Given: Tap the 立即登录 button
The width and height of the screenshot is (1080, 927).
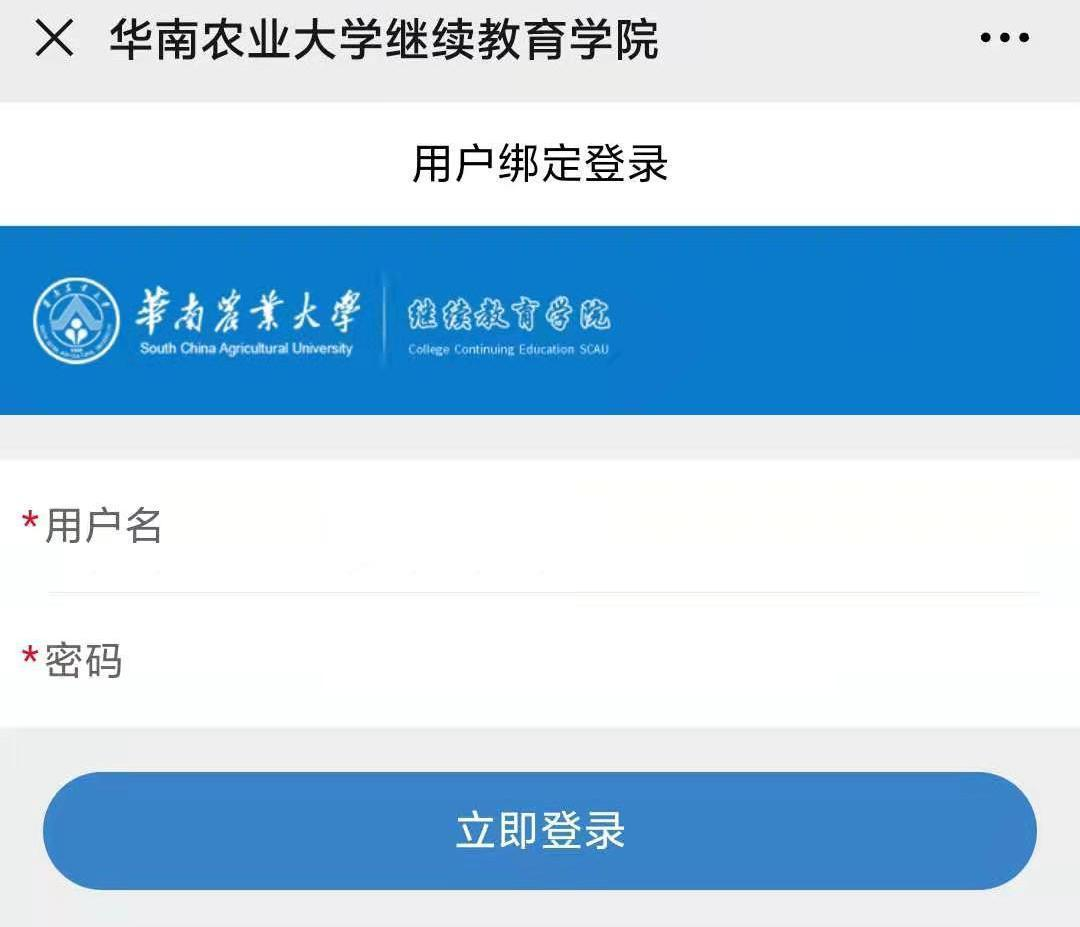Looking at the screenshot, I should pyautogui.click(x=540, y=831).
